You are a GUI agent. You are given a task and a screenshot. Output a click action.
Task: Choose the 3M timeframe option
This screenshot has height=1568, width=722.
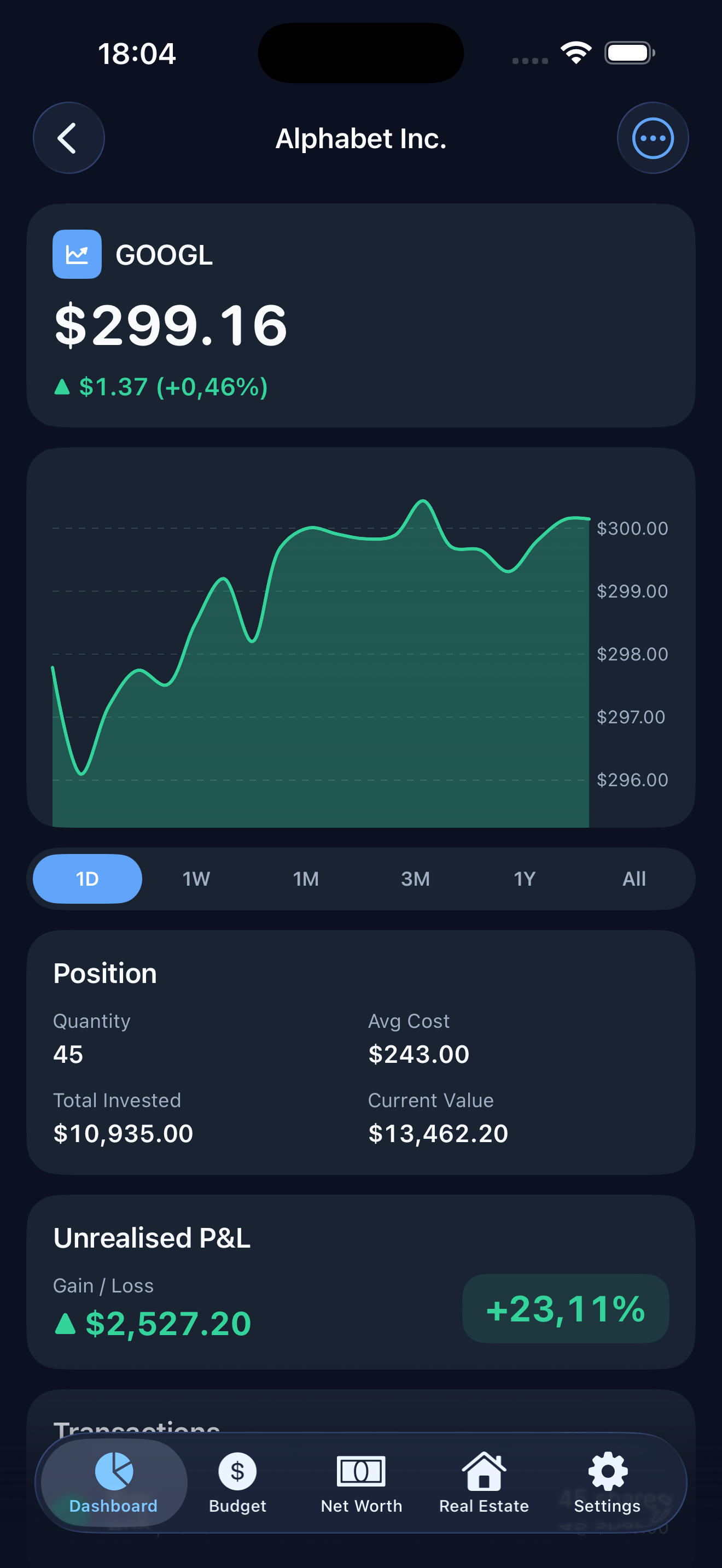point(415,879)
